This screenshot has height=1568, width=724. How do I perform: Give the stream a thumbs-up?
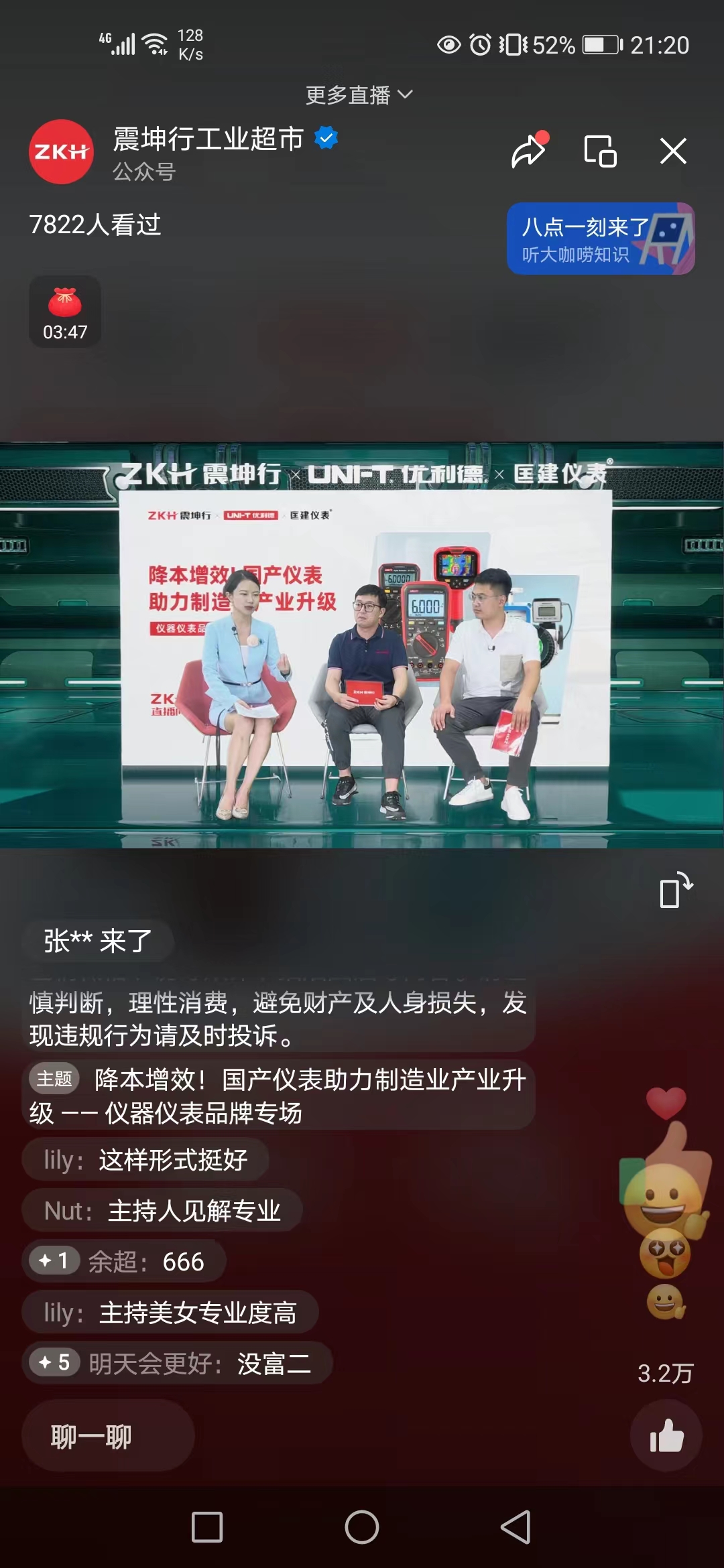click(x=666, y=1436)
